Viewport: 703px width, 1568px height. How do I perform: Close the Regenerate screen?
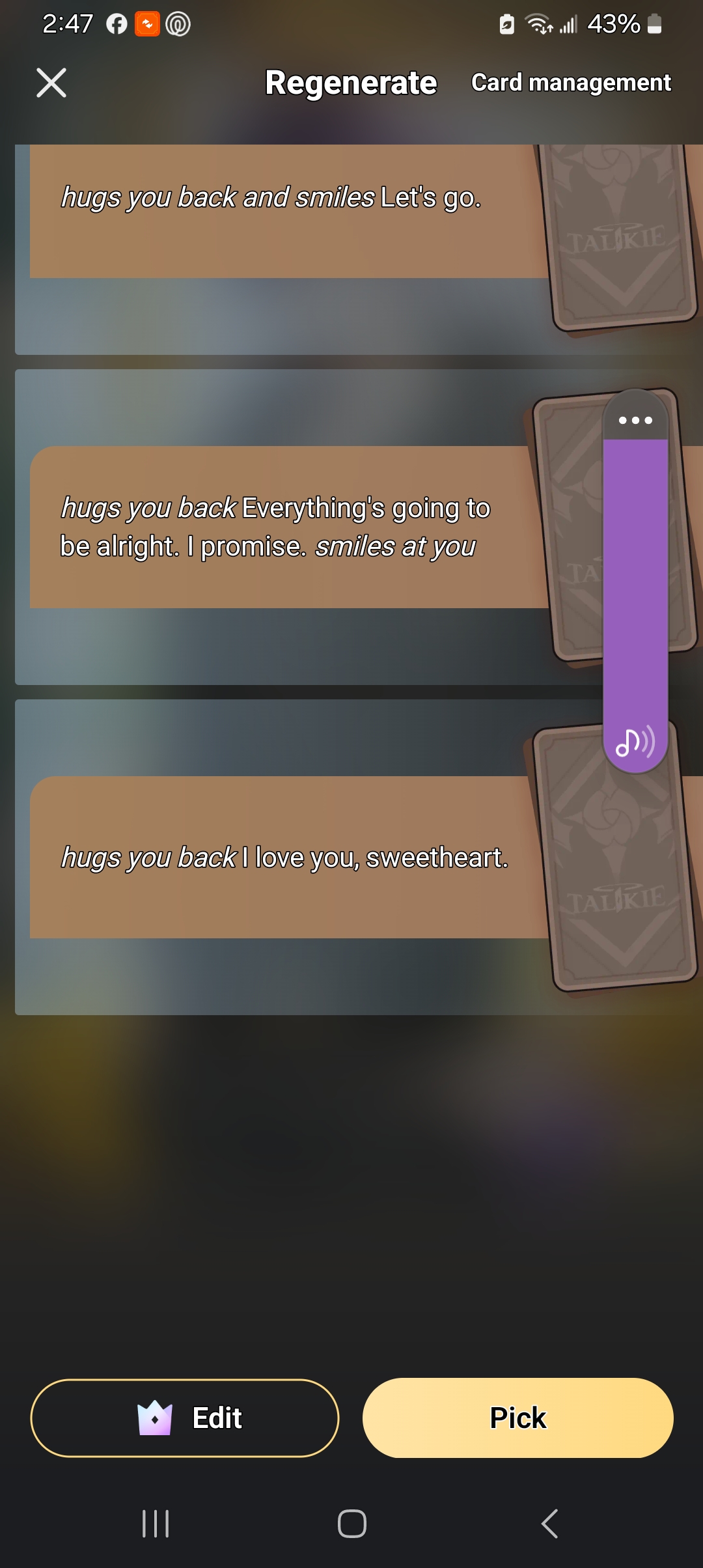click(51, 83)
